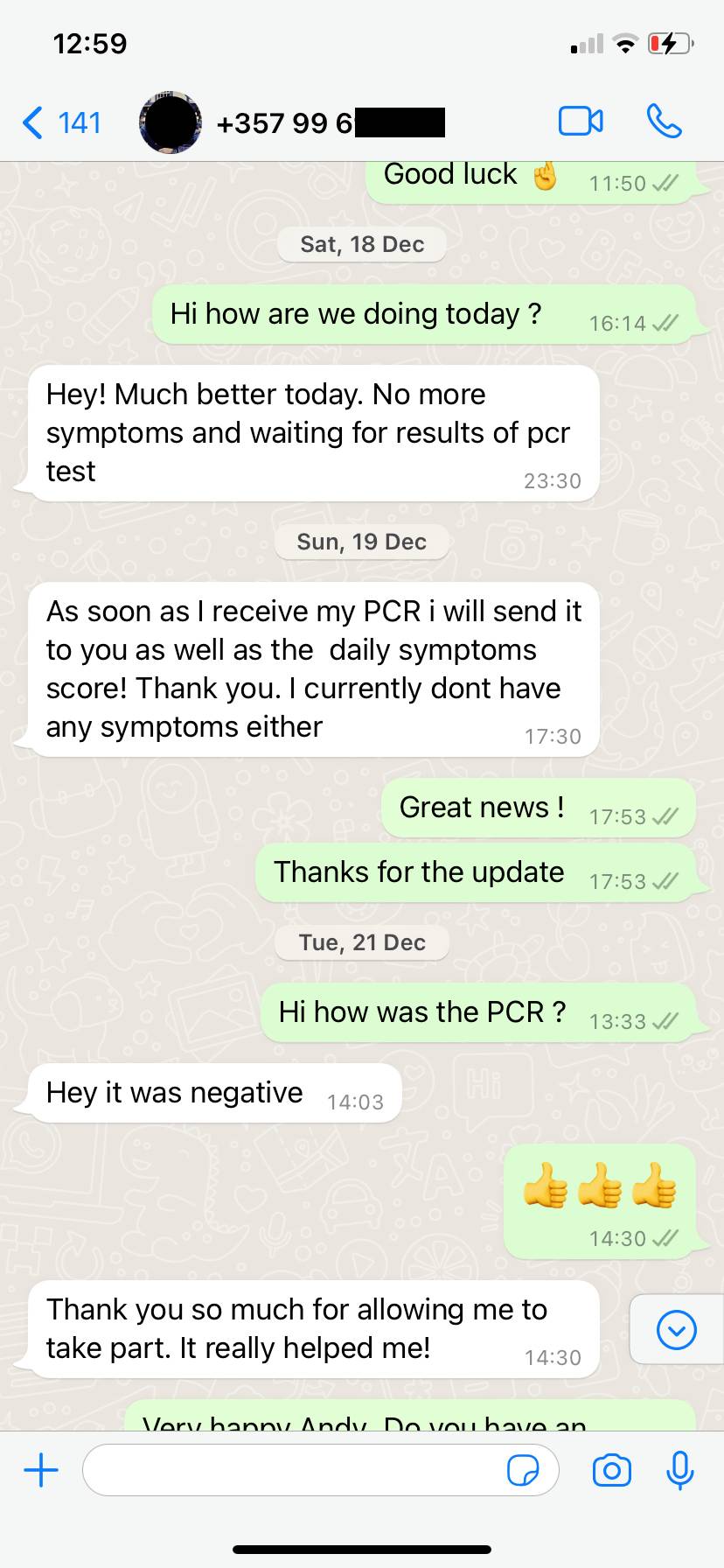The height and width of the screenshot is (1568, 724).
Task: Go back to the chats list
Action: click(61, 122)
